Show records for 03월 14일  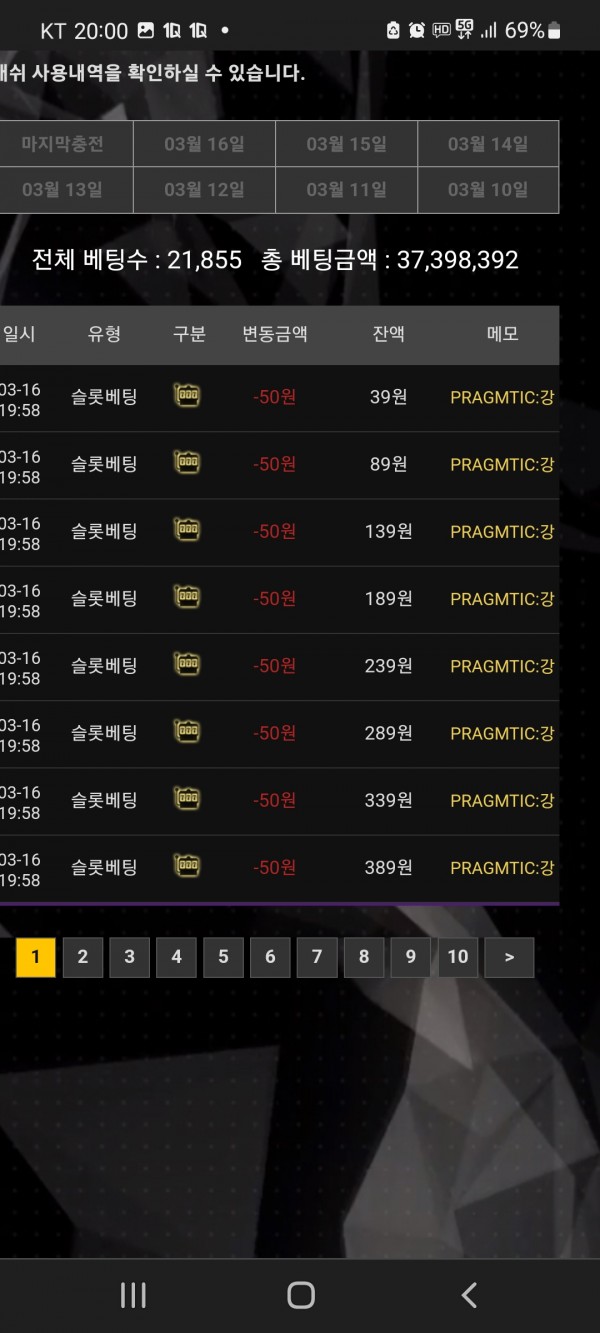coord(488,144)
